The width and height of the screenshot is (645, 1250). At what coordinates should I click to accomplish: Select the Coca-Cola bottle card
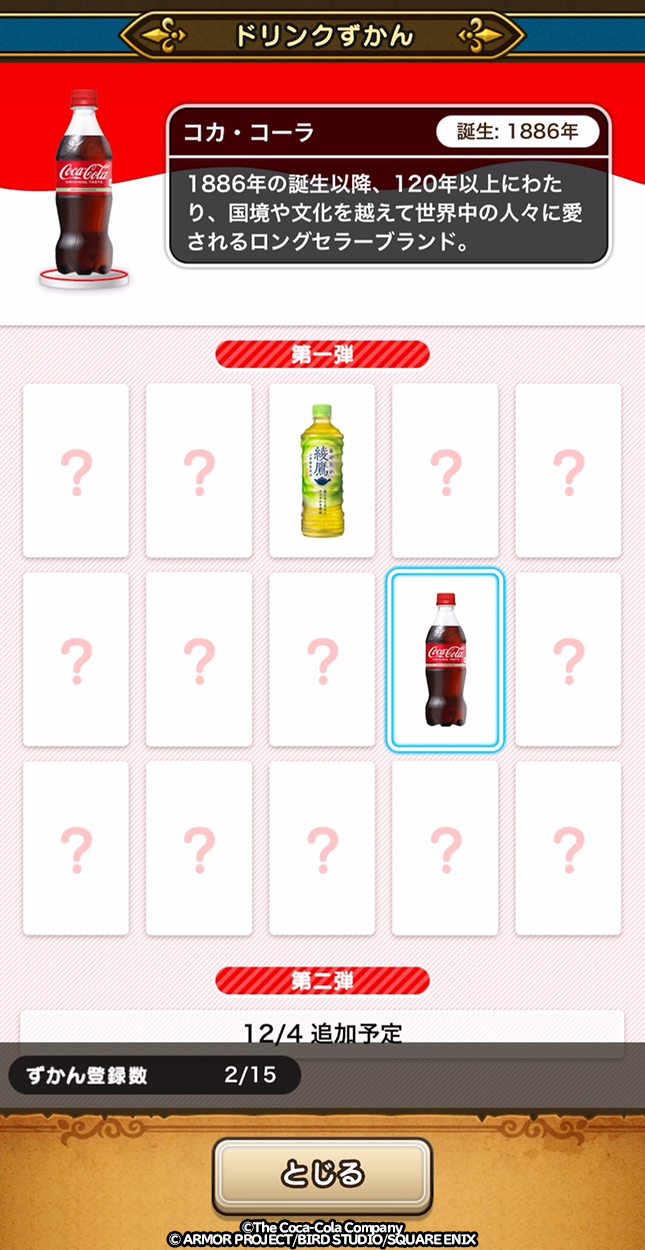pyautogui.click(x=445, y=660)
